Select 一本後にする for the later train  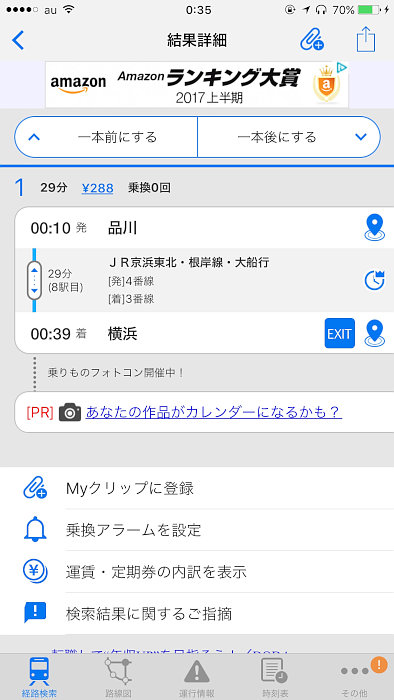click(x=289, y=137)
